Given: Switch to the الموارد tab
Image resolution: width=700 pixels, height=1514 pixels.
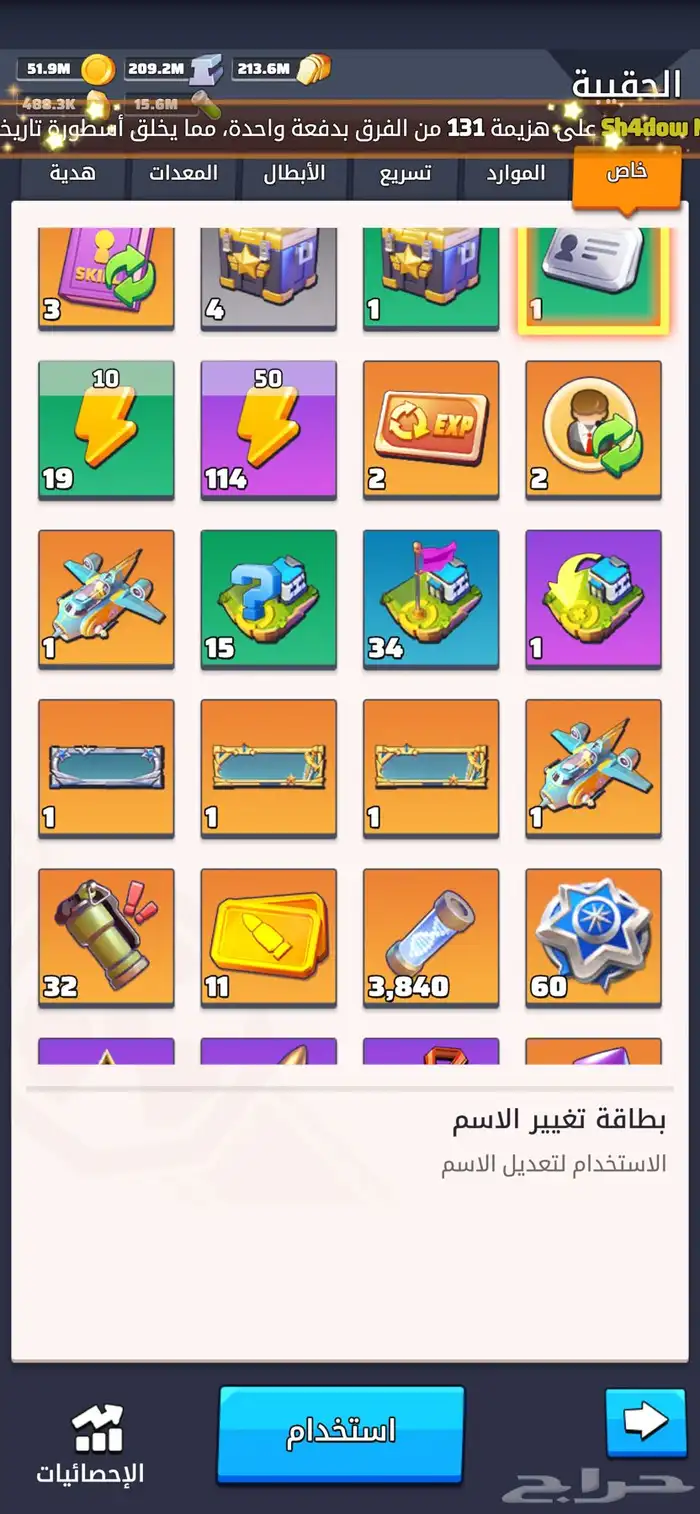Looking at the screenshot, I should point(515,174).
